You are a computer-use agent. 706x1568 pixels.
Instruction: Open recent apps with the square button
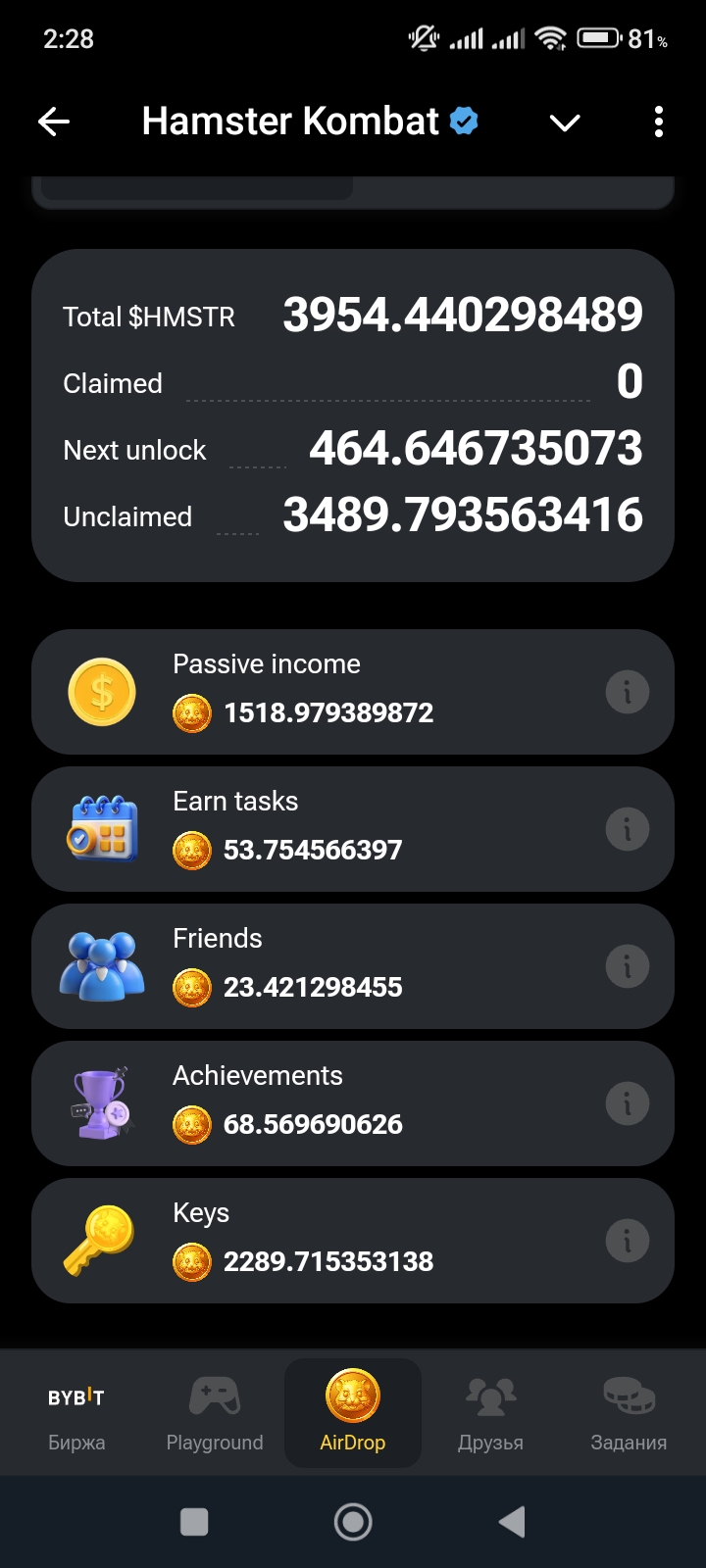pos(194,1522)
